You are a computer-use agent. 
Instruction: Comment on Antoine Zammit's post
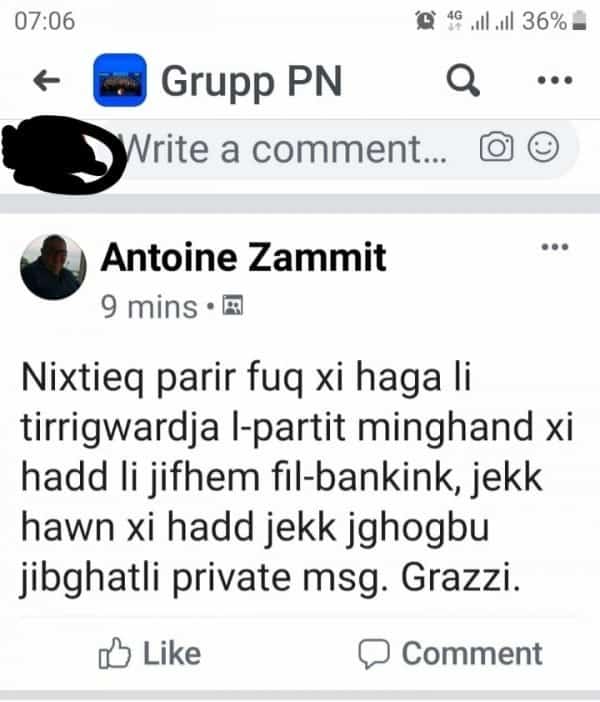(450, 654)
